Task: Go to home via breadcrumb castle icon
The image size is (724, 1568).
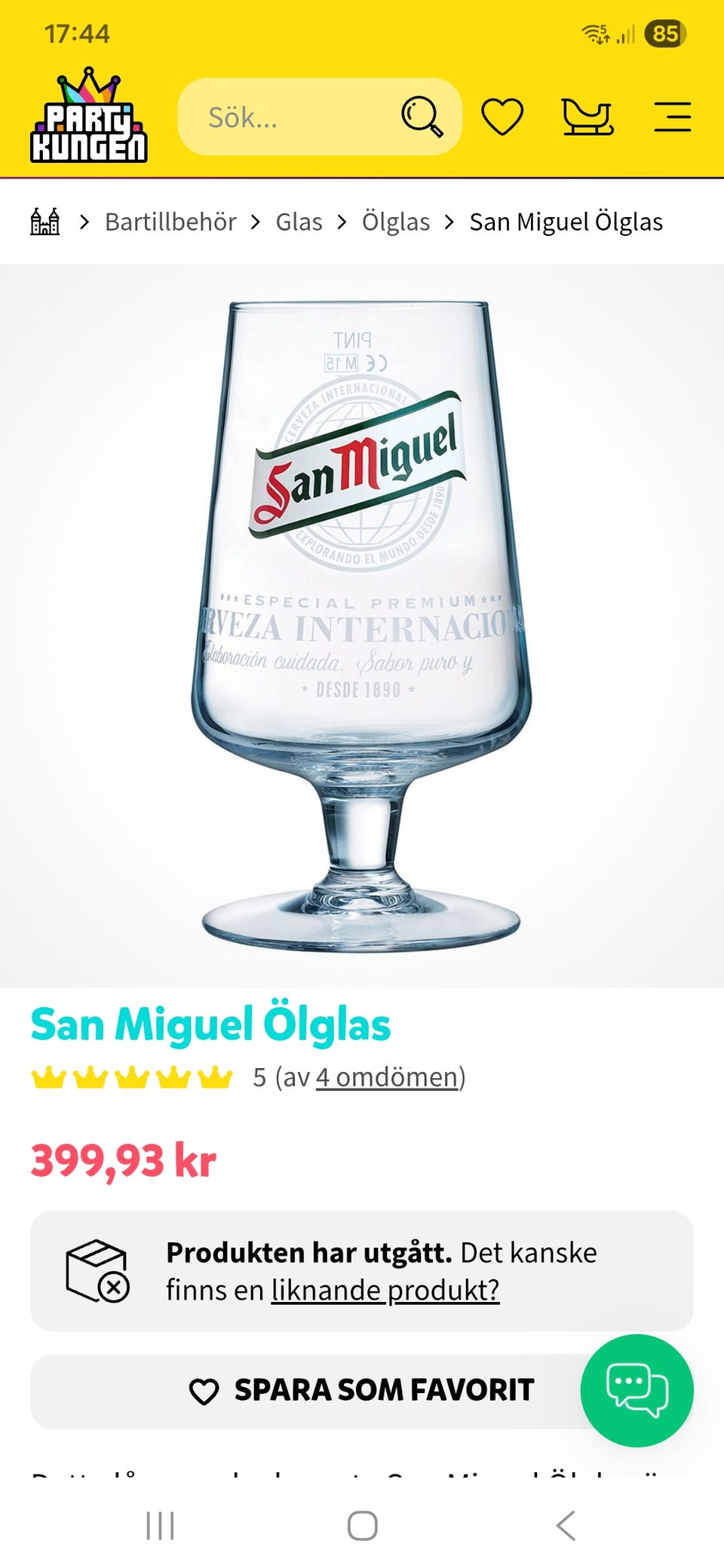Action: pos(44,222)
